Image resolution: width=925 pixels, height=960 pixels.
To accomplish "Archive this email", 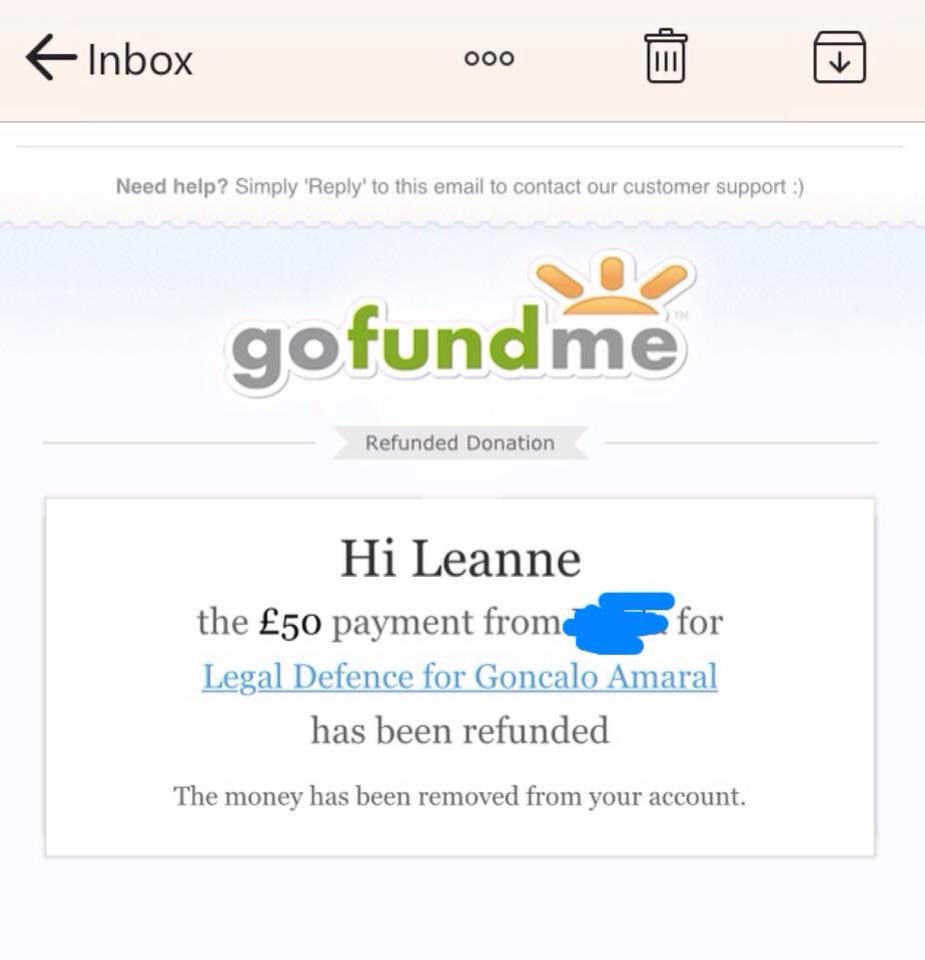I will point(839,57).
